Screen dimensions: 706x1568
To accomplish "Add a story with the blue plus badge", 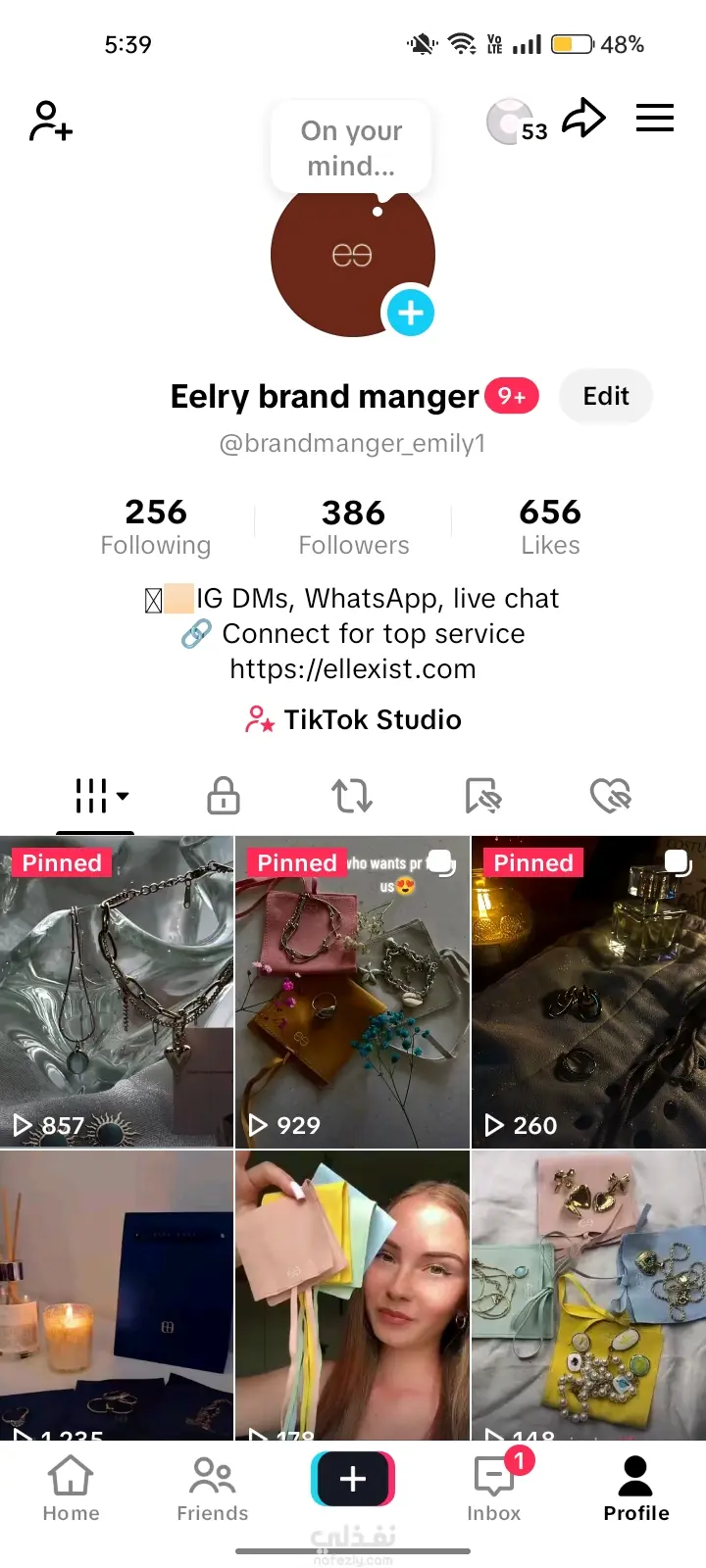I will pyautogui.click(x=410, y=313).
